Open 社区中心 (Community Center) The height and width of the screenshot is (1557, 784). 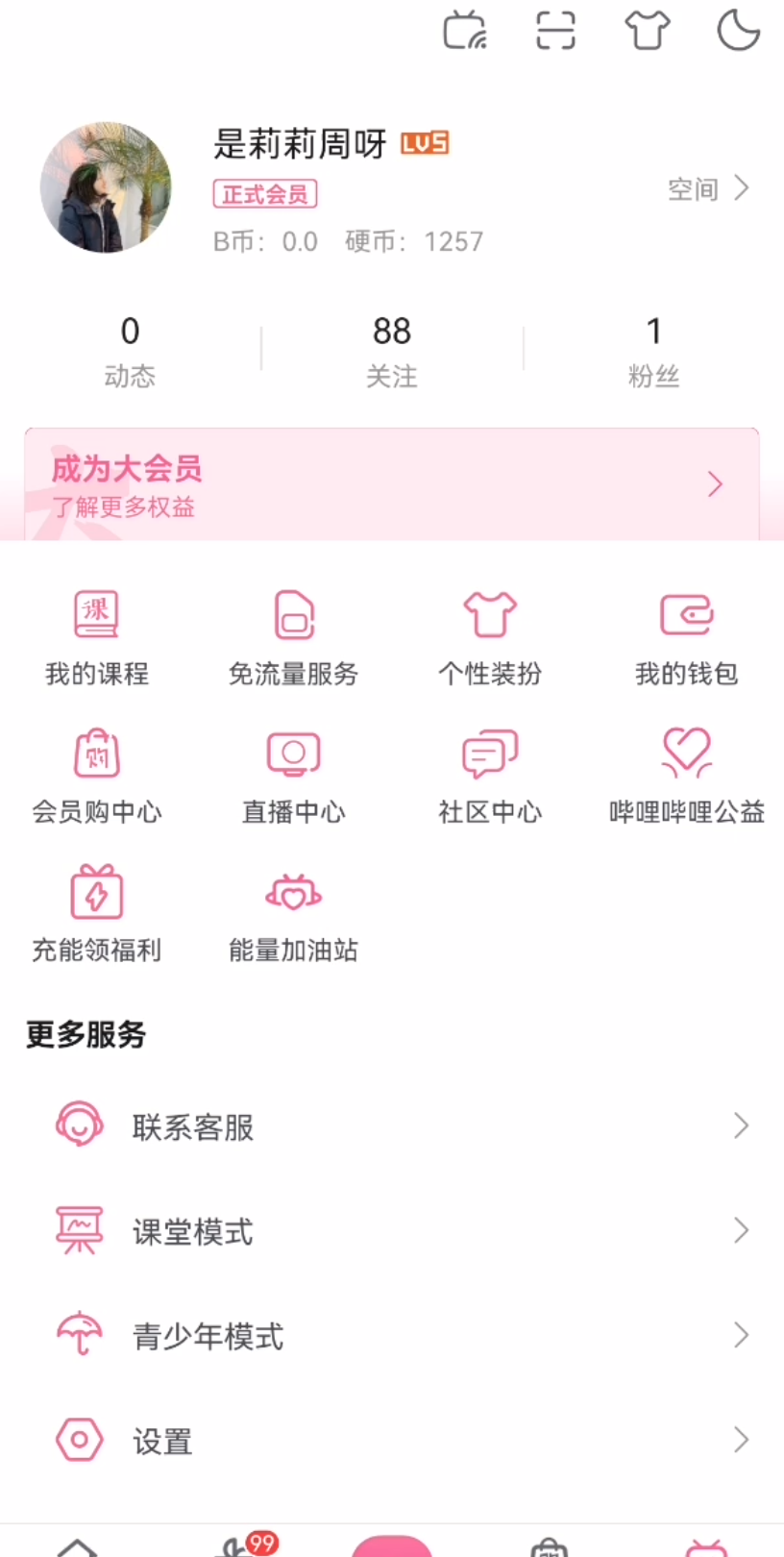pyautogui.click(x=489, y=777)
